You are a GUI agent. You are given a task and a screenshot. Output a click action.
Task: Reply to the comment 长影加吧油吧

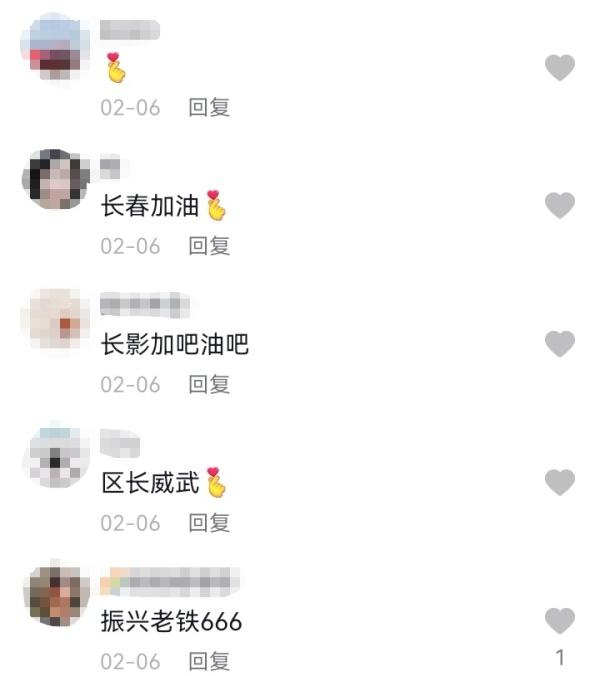(x=209, y=384)
